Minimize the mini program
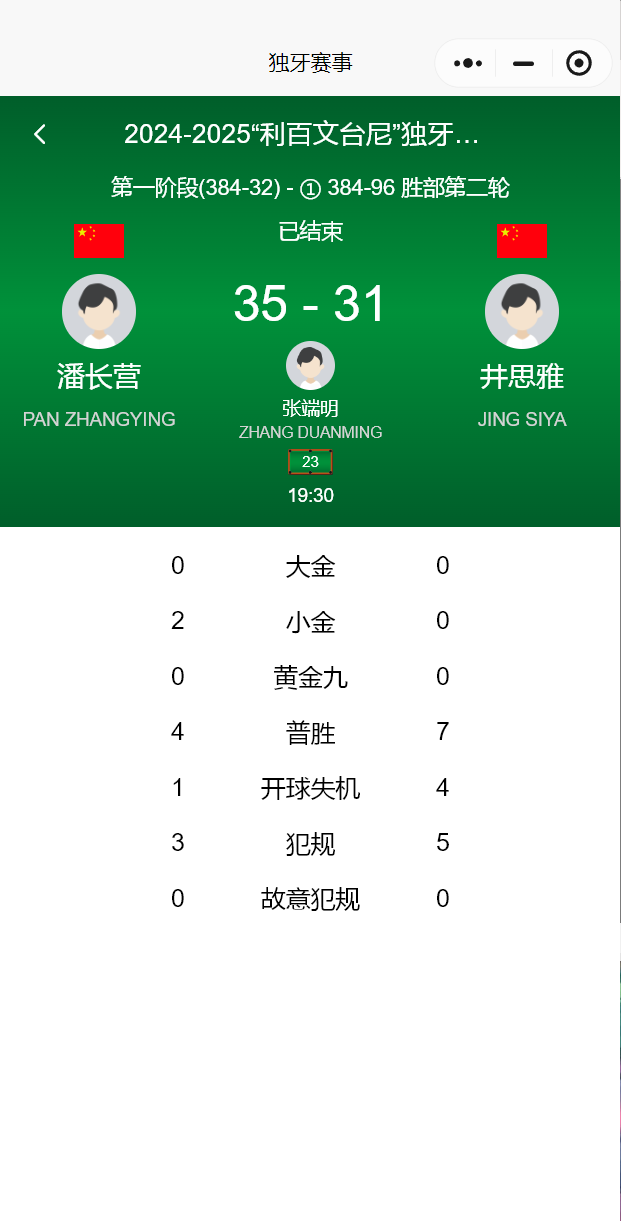Viewport: 621px width, 1221px height. [523, 63]
